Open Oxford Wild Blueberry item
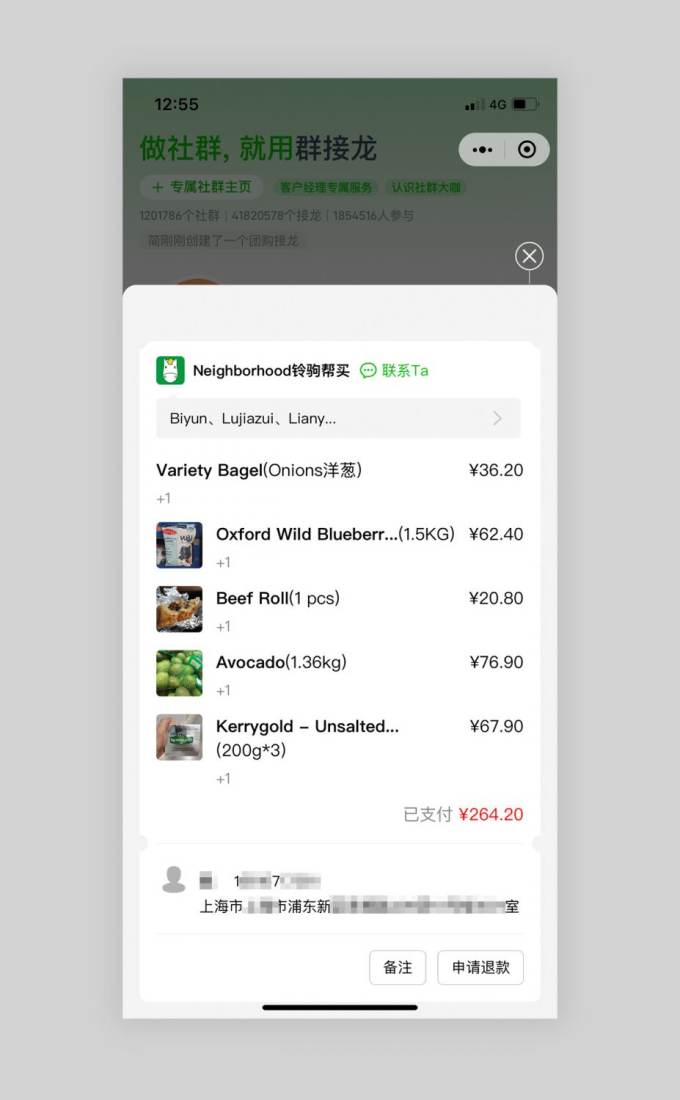 tap(307, 535)
